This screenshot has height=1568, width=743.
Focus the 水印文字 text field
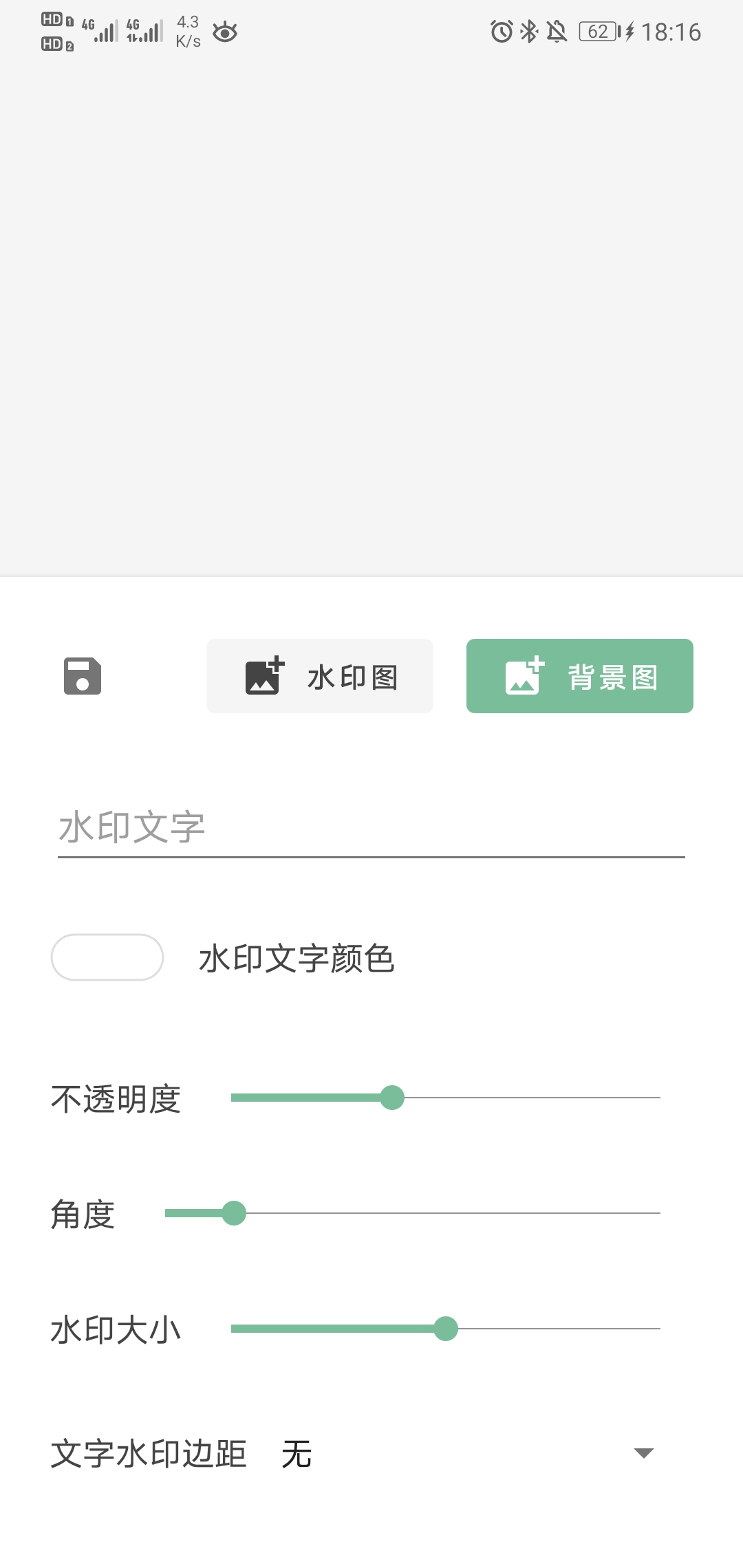tap(371, 827)
